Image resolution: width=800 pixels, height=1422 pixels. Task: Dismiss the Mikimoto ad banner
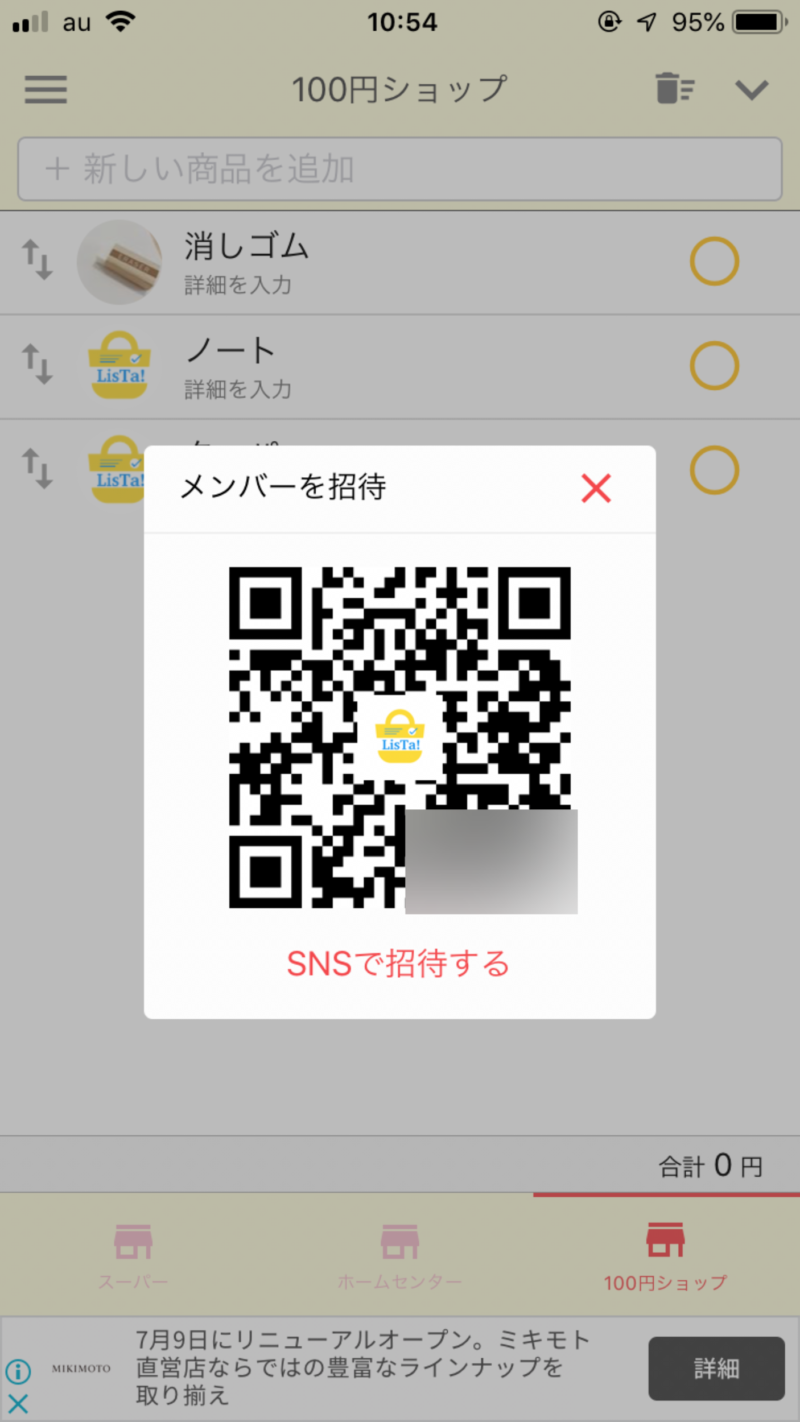[18, 1404]
